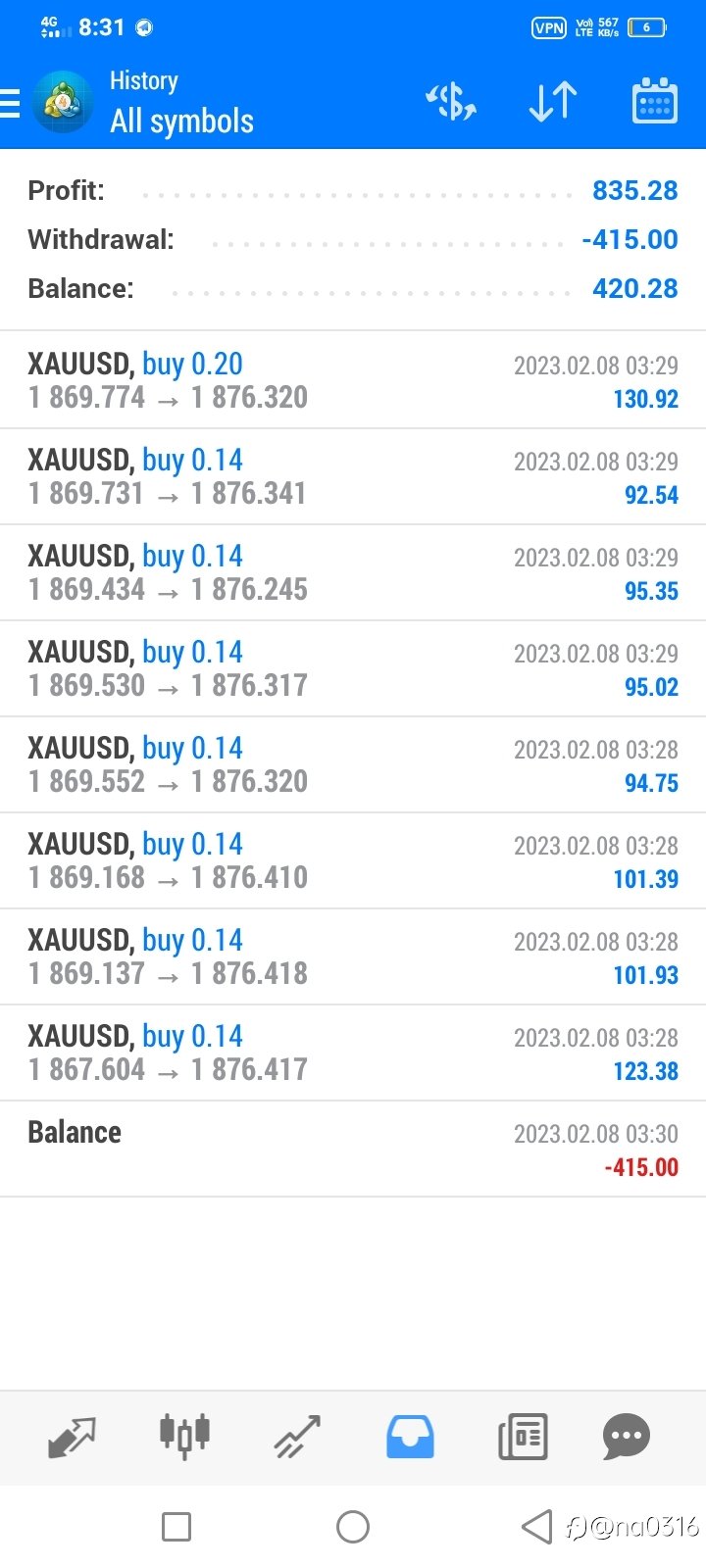
Task: Open the XAUUSD buy 0.20 trade
Action: click(x=353, y=380)
